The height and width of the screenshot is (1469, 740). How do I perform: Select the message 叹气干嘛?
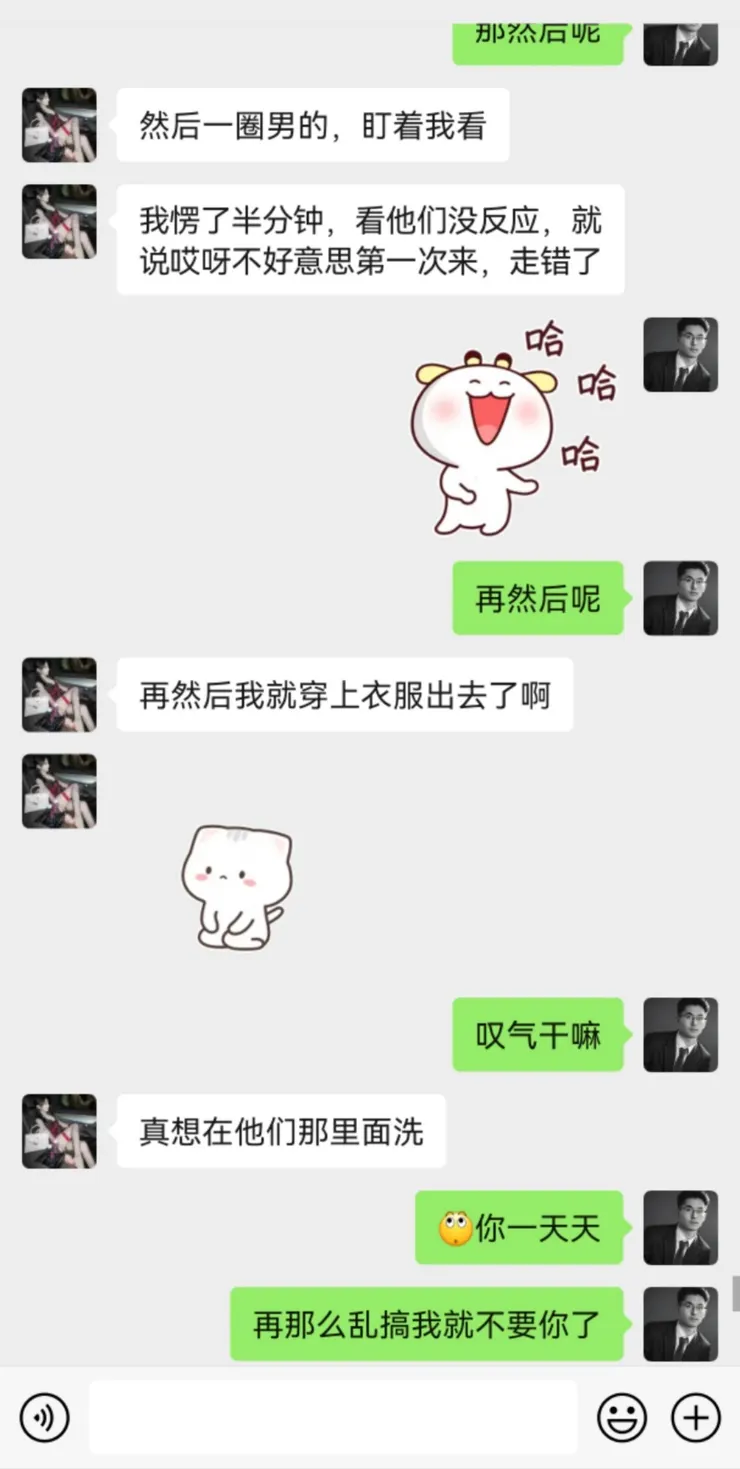(x=538, y=1036)
